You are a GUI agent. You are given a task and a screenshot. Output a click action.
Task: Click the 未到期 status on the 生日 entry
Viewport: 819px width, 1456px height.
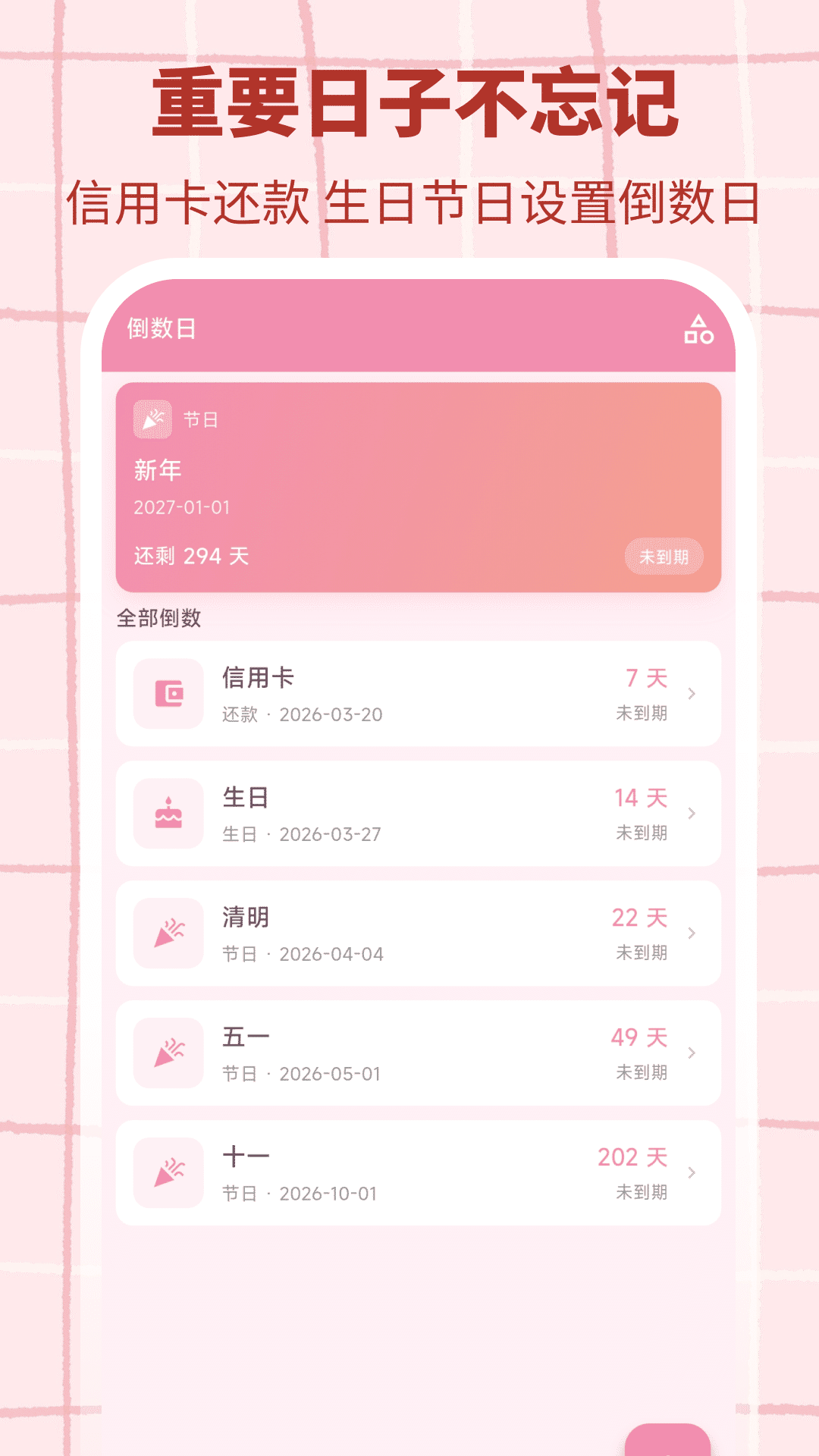pyautogui.click(x=641, y=833)
